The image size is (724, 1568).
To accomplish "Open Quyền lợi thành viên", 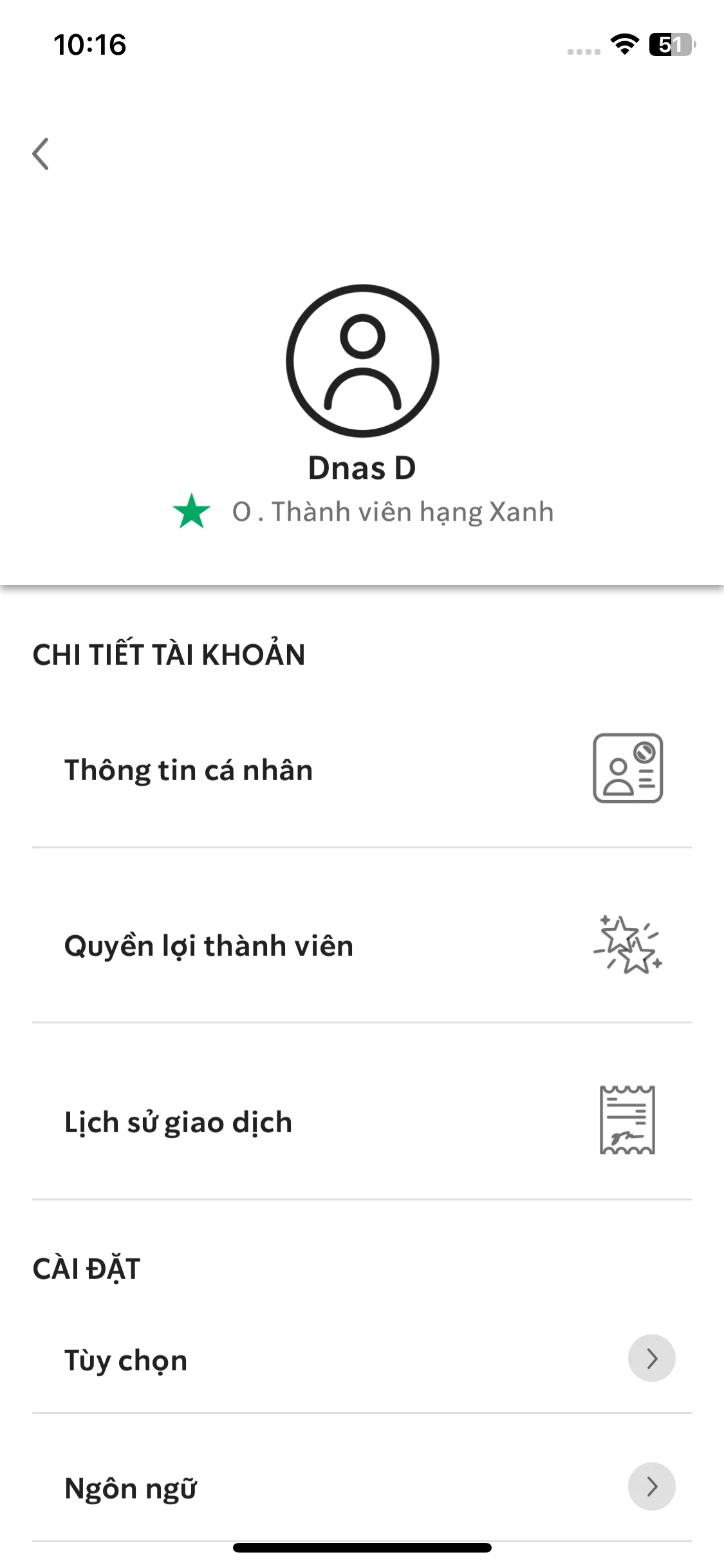I will 362,946.
